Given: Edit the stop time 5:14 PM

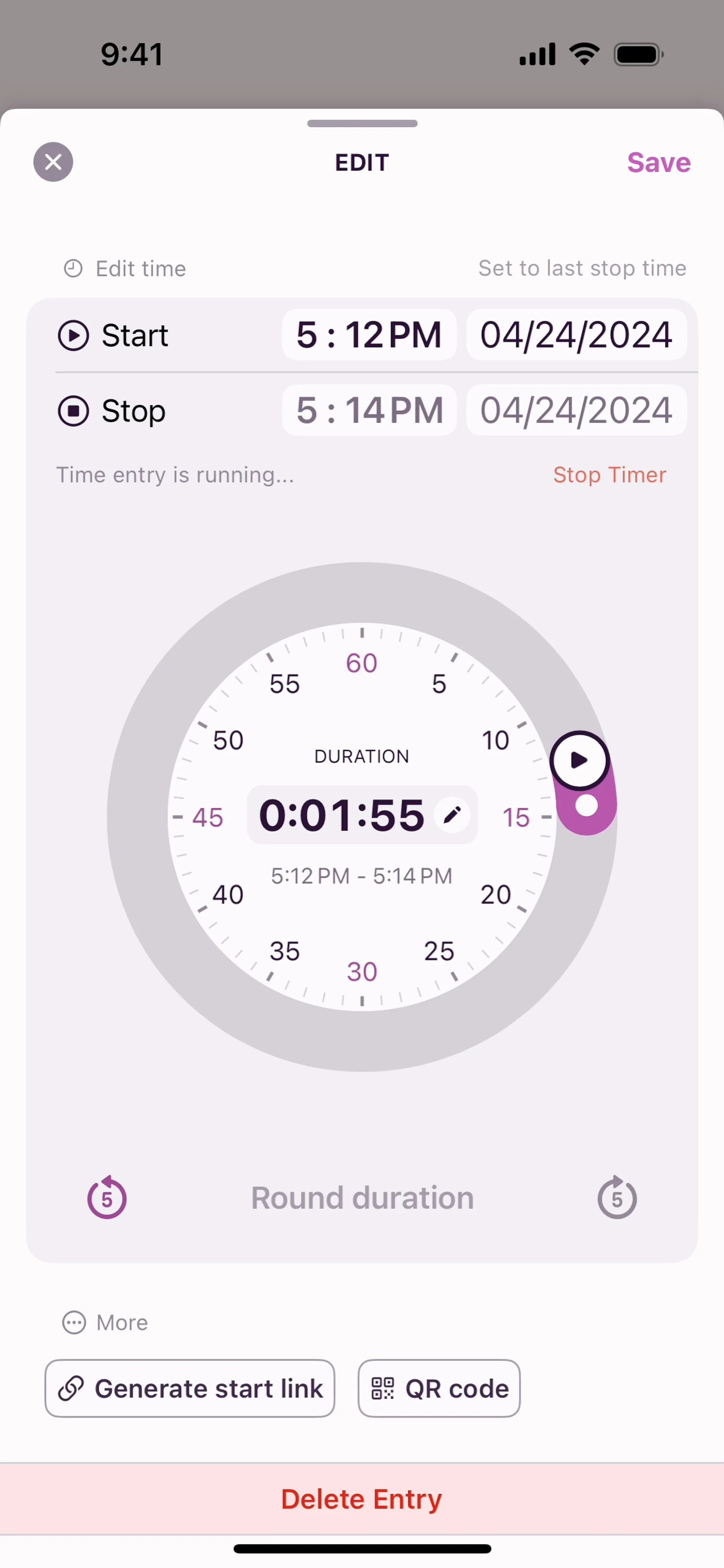Looking at the screenshot, I should click(369, 410).
